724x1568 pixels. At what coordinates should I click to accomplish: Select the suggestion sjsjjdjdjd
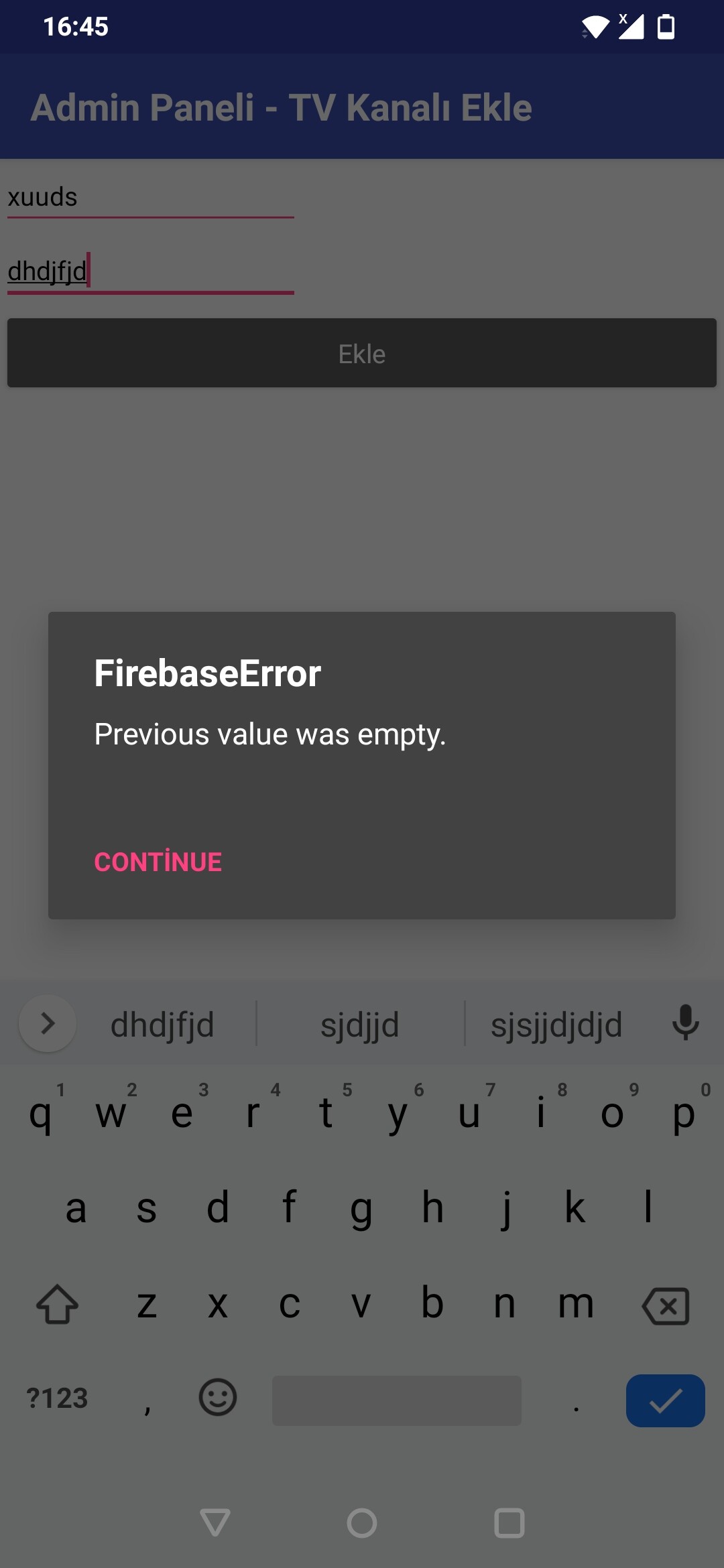point(556,1025)
